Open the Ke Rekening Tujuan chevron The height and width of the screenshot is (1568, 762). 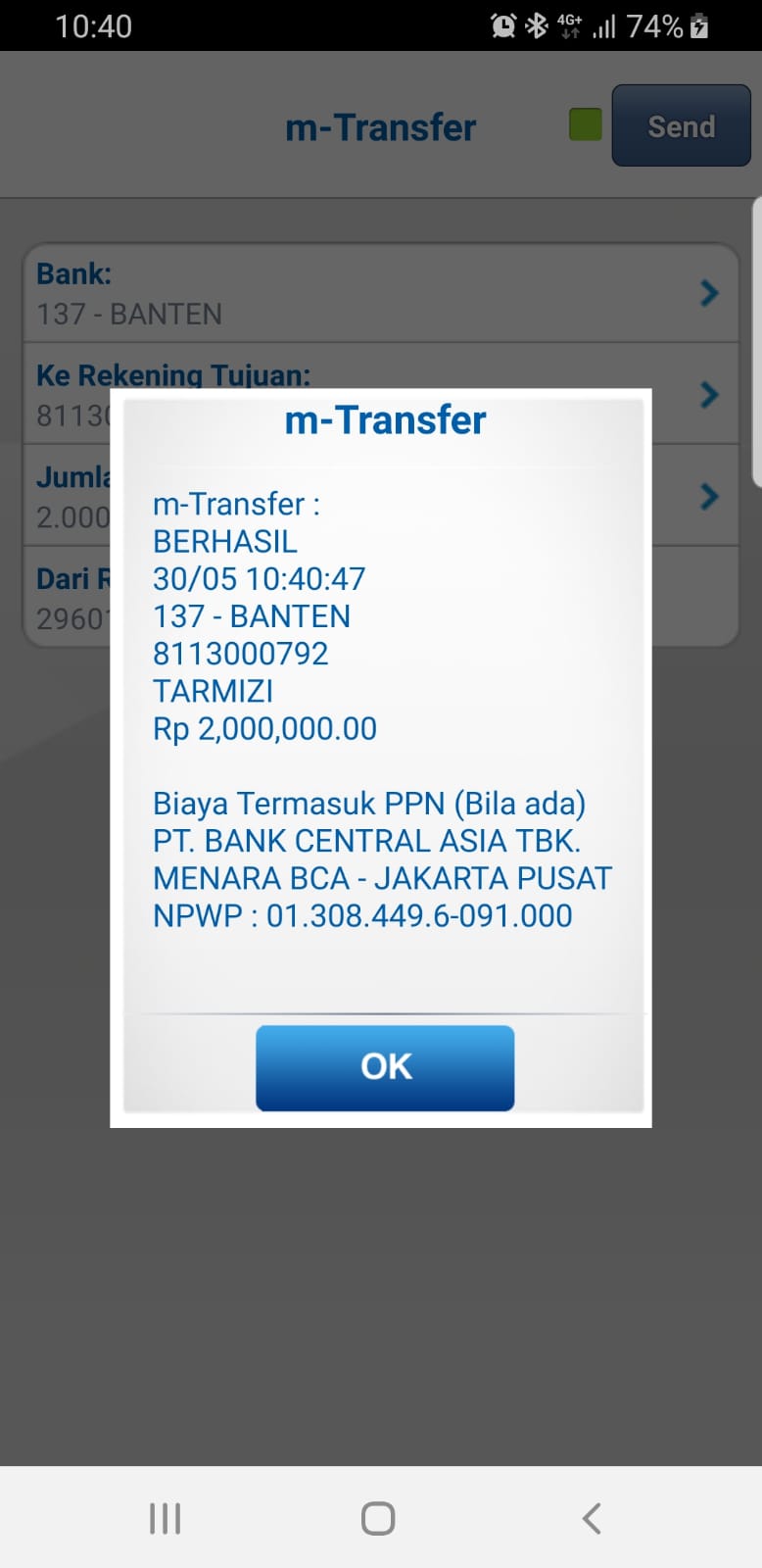[708, 395]
